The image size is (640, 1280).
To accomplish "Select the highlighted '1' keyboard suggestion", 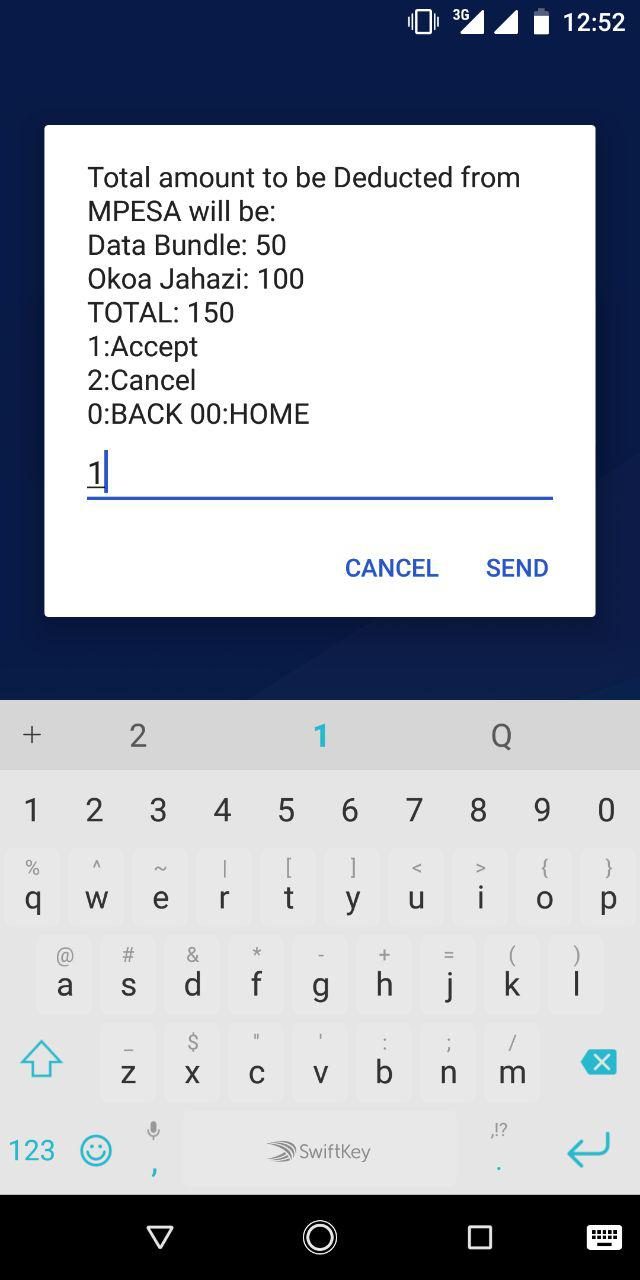I will click(320, 736).
